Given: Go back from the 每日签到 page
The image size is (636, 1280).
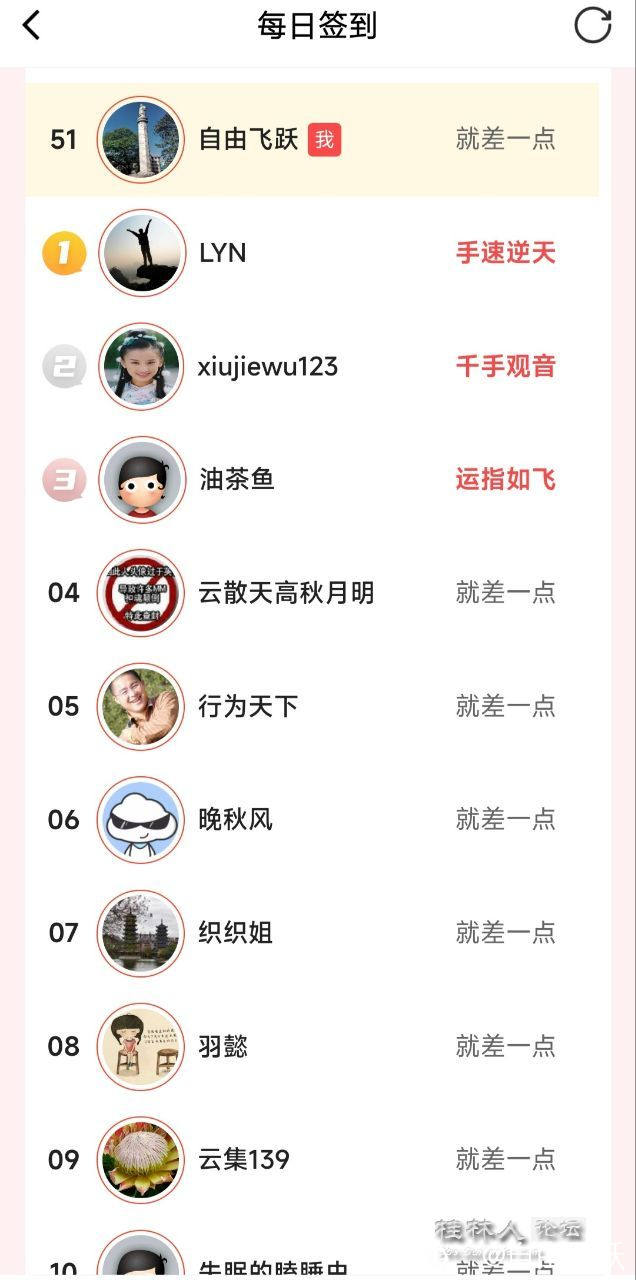Looking at the screenshot, I should tap(31, 26).
